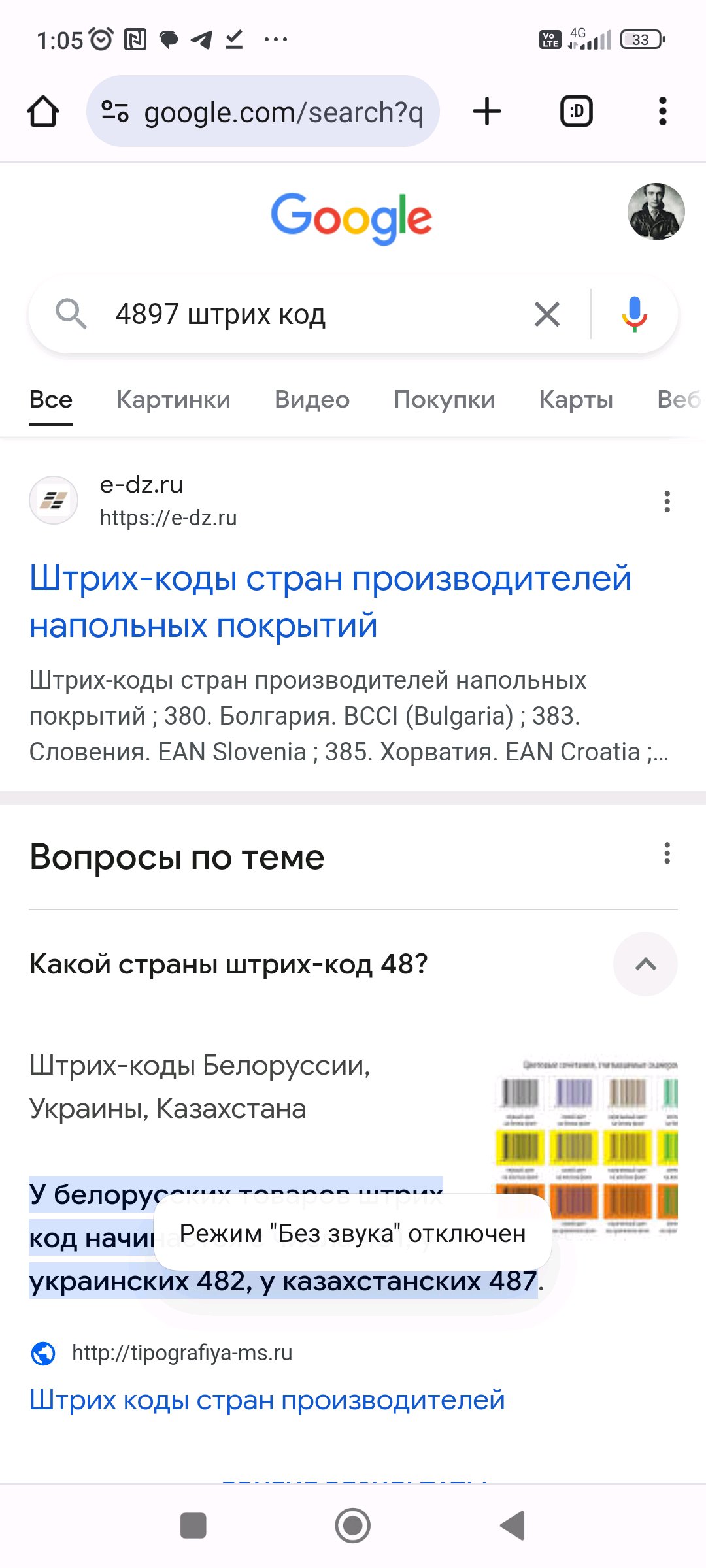
Task: Open options for 'Вопросы по теме' section
Action: [x=667, y=853]
